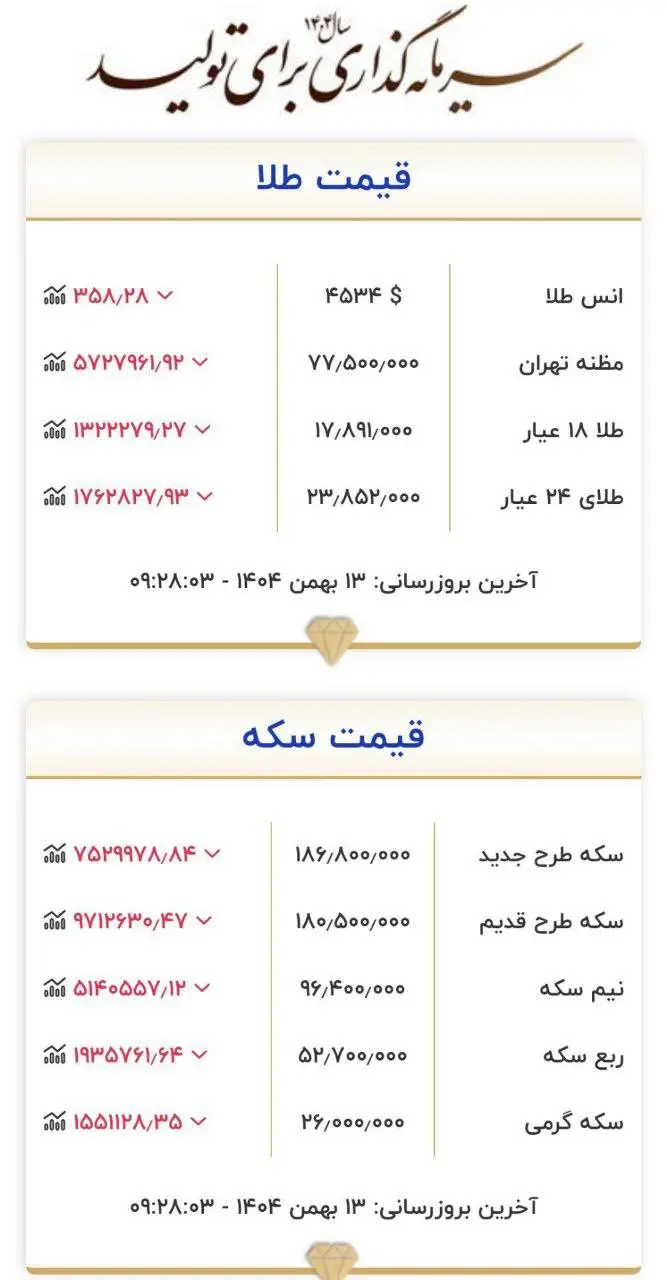Open the price chart for سکه طرح جدید
The width and height of the screenshot is (667, 1280).
click(54, 854)
